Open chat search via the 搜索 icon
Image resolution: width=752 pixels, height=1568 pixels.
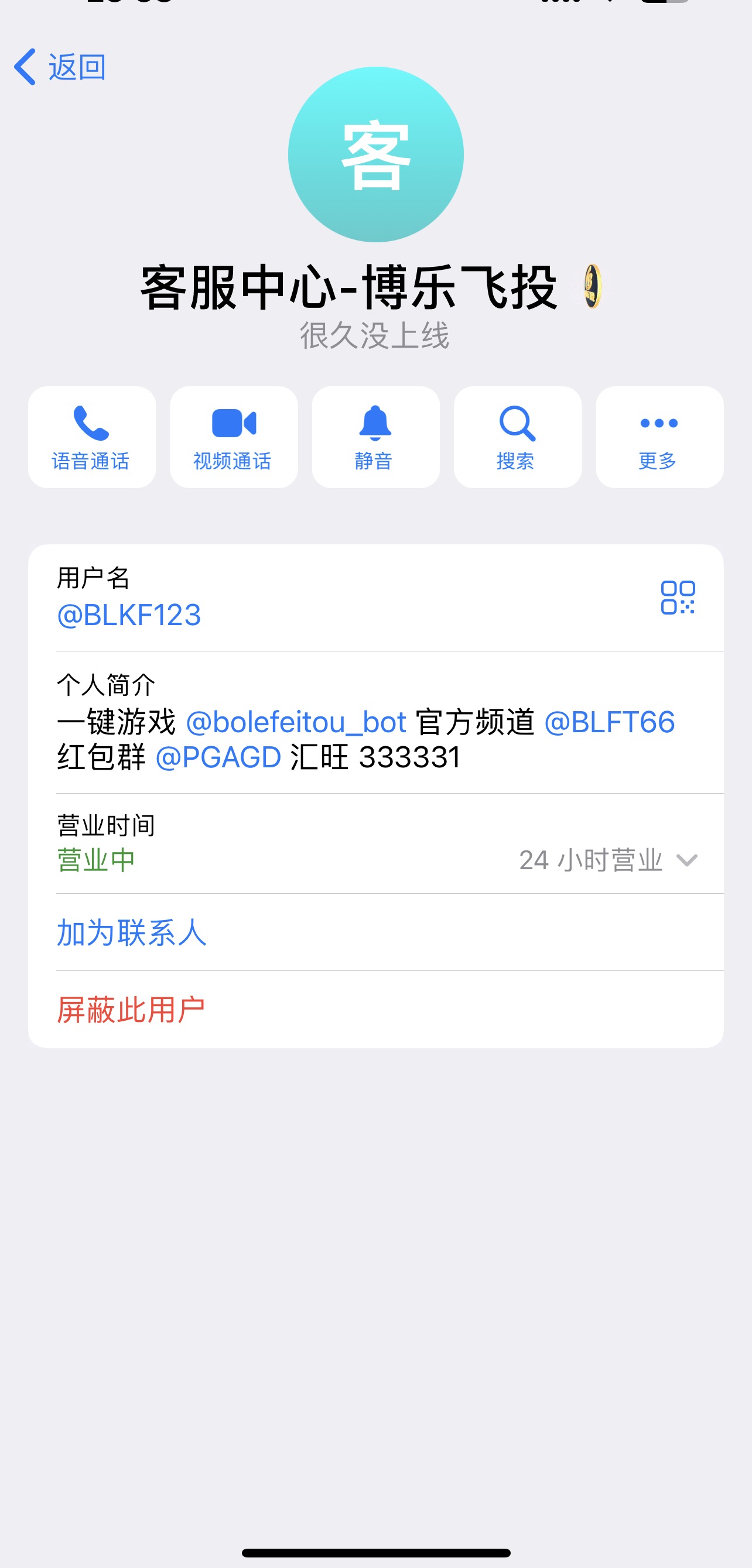(x=517, y=436)
